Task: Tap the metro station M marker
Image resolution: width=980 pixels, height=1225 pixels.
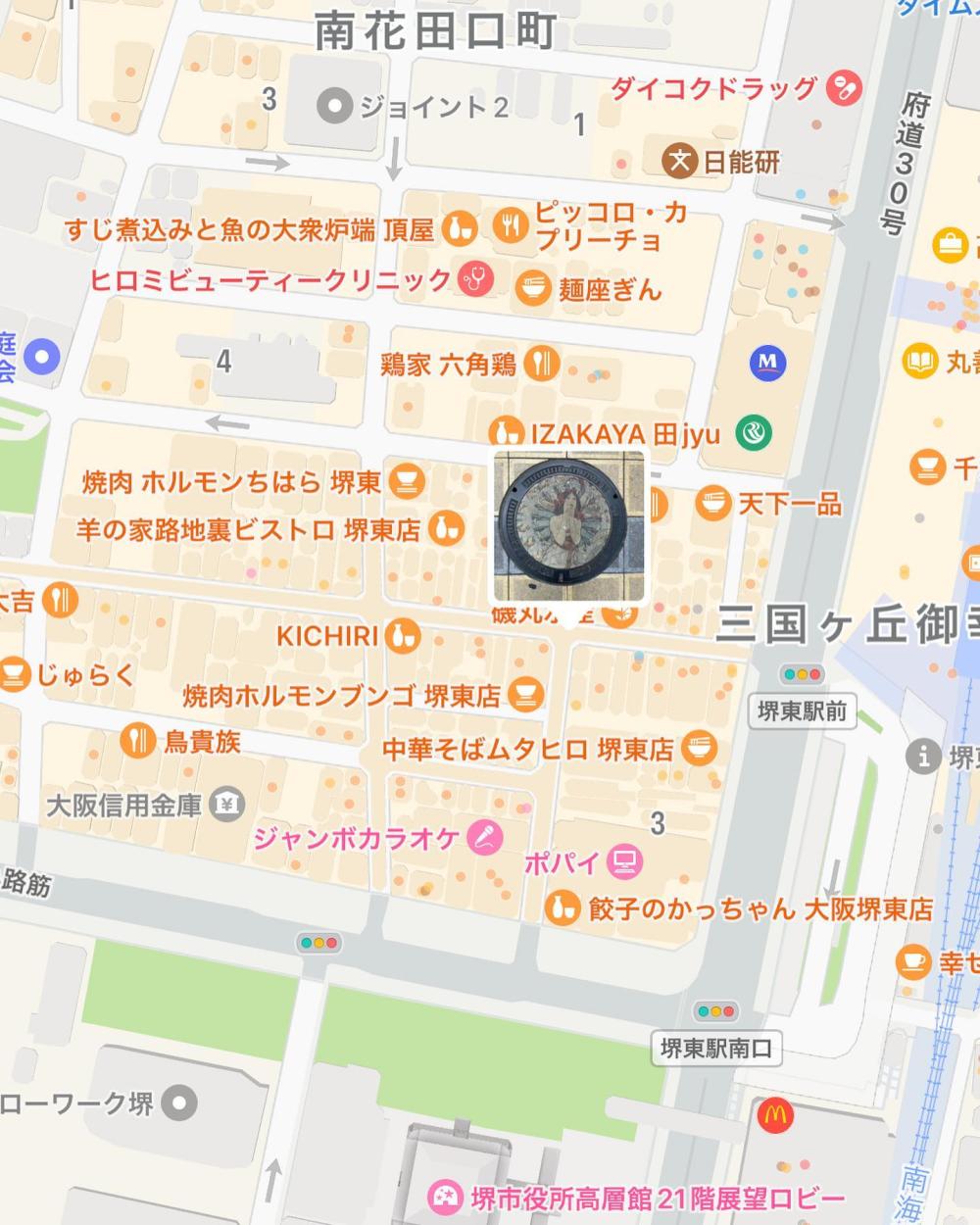Action: click(767, 364)
